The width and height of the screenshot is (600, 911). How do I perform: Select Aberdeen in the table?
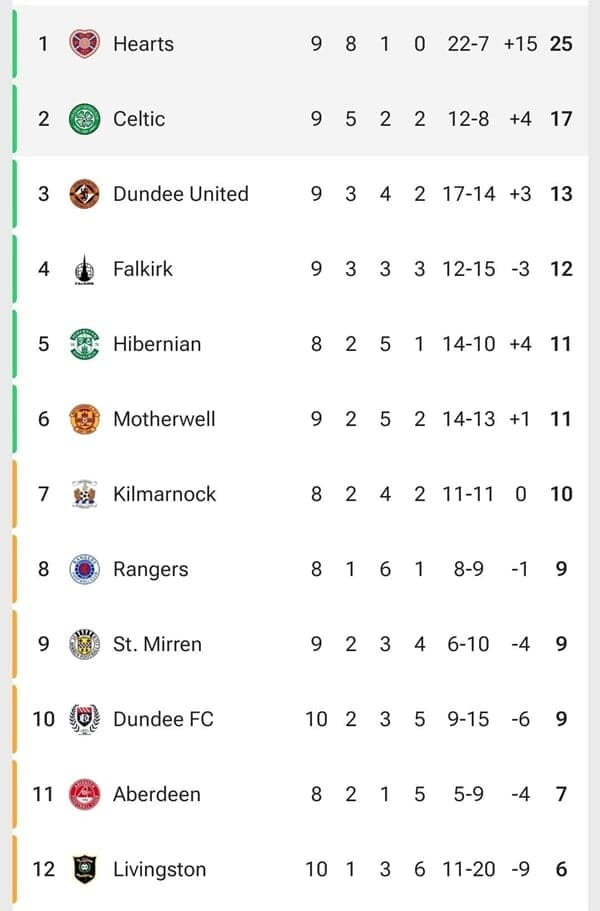(x=157, y=794)
